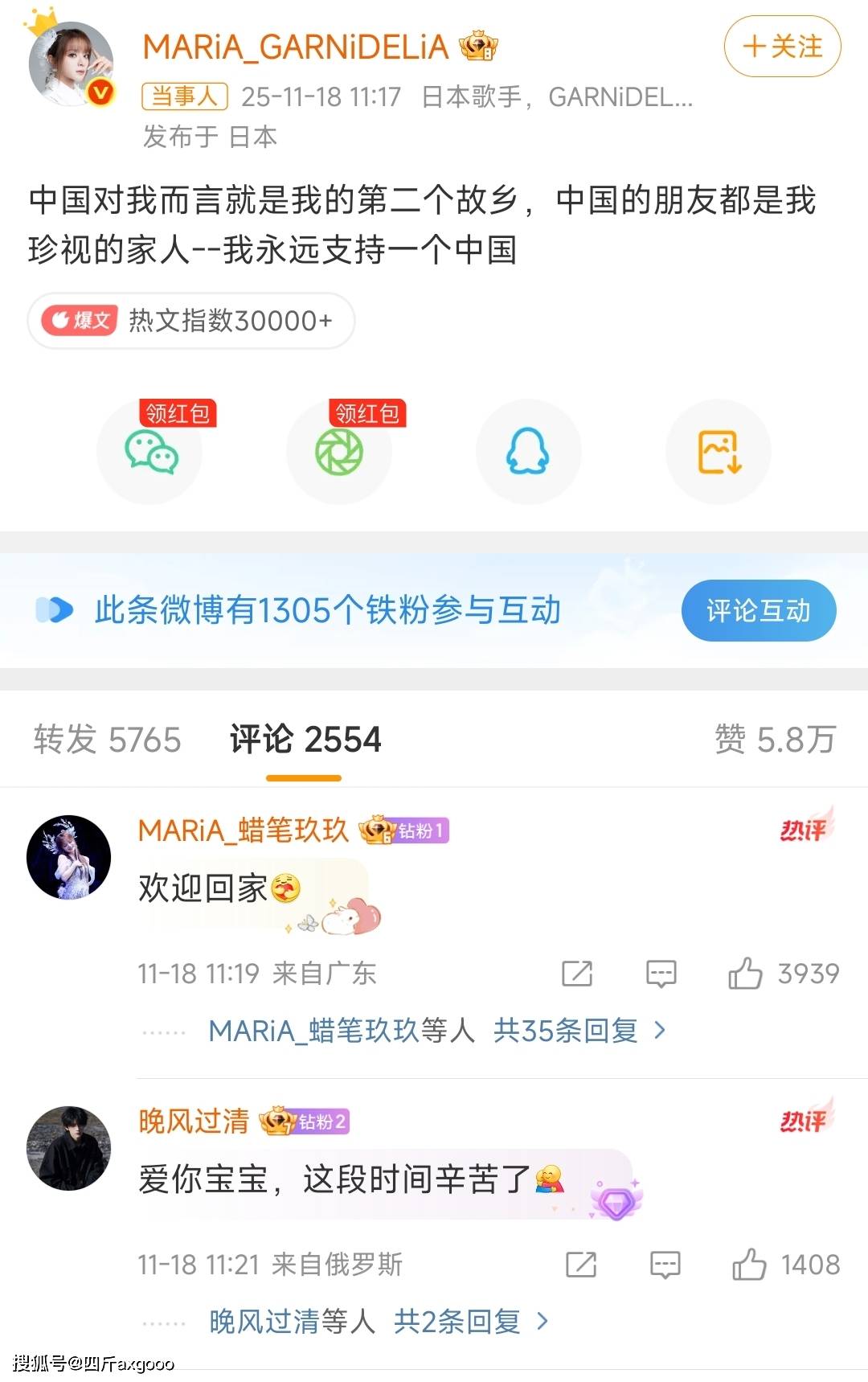The image size is (868, 1382).
Task: Share the post to WeChat Moments
Action: (339, 453)
